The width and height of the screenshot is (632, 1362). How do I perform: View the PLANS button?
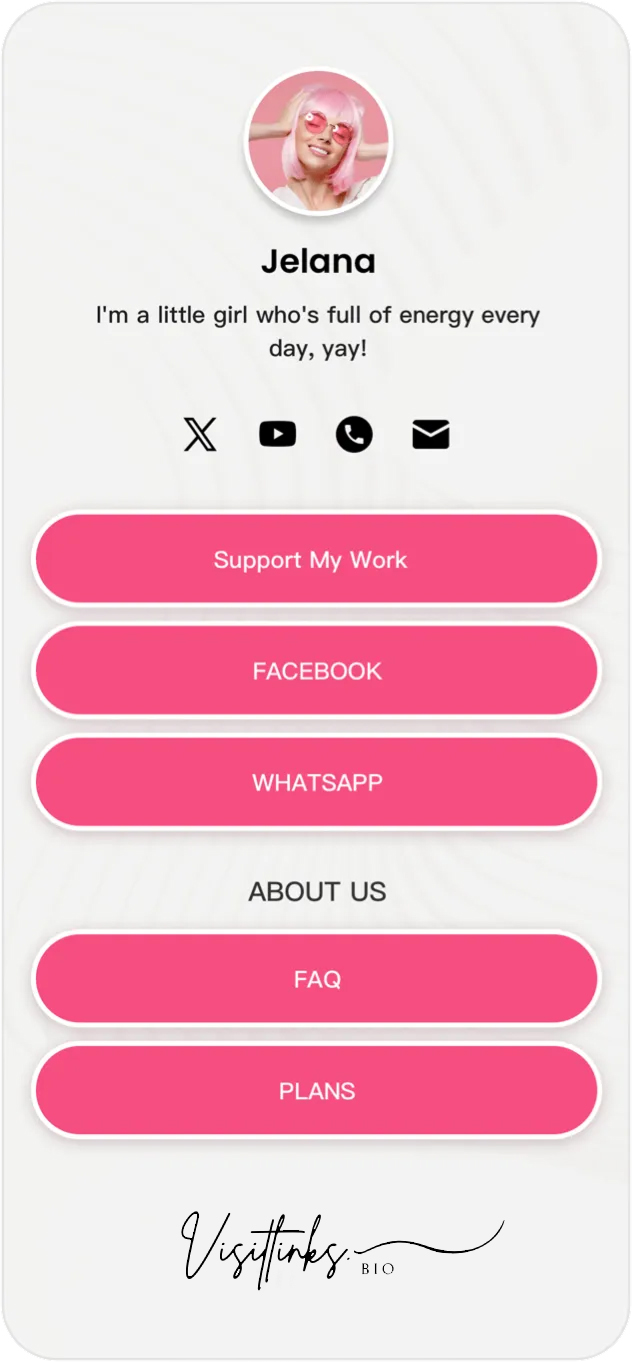[316, 1091]
